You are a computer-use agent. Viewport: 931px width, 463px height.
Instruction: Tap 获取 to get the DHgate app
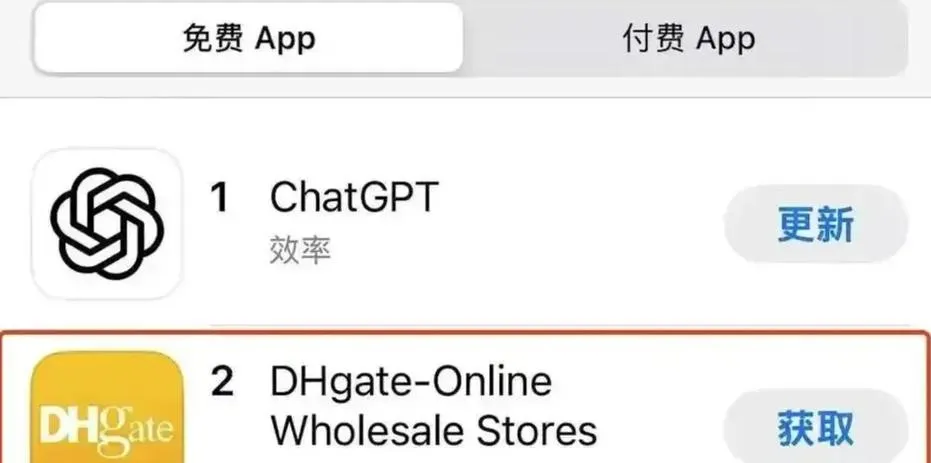(815, 427)
